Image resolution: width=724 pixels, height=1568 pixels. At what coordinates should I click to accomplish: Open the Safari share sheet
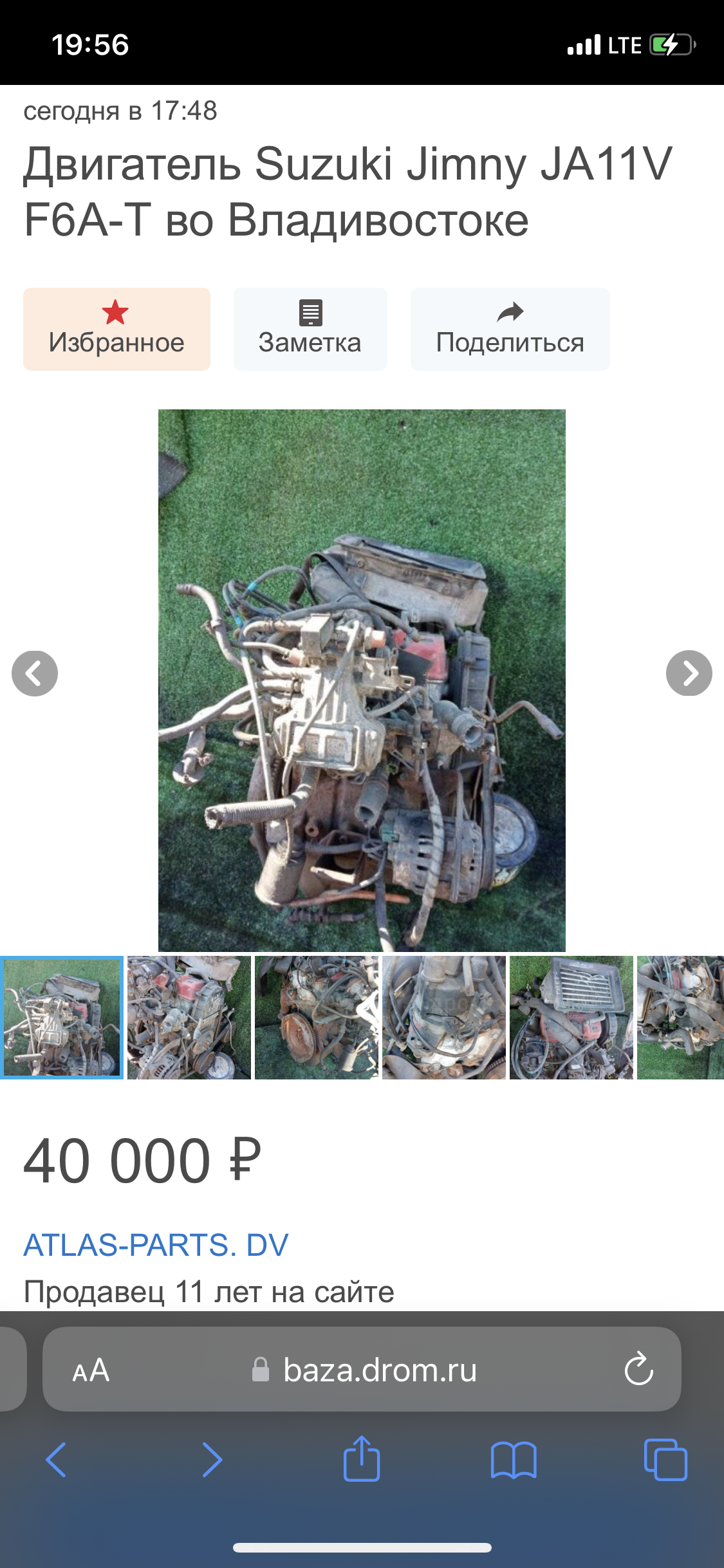pos(362,1458)
